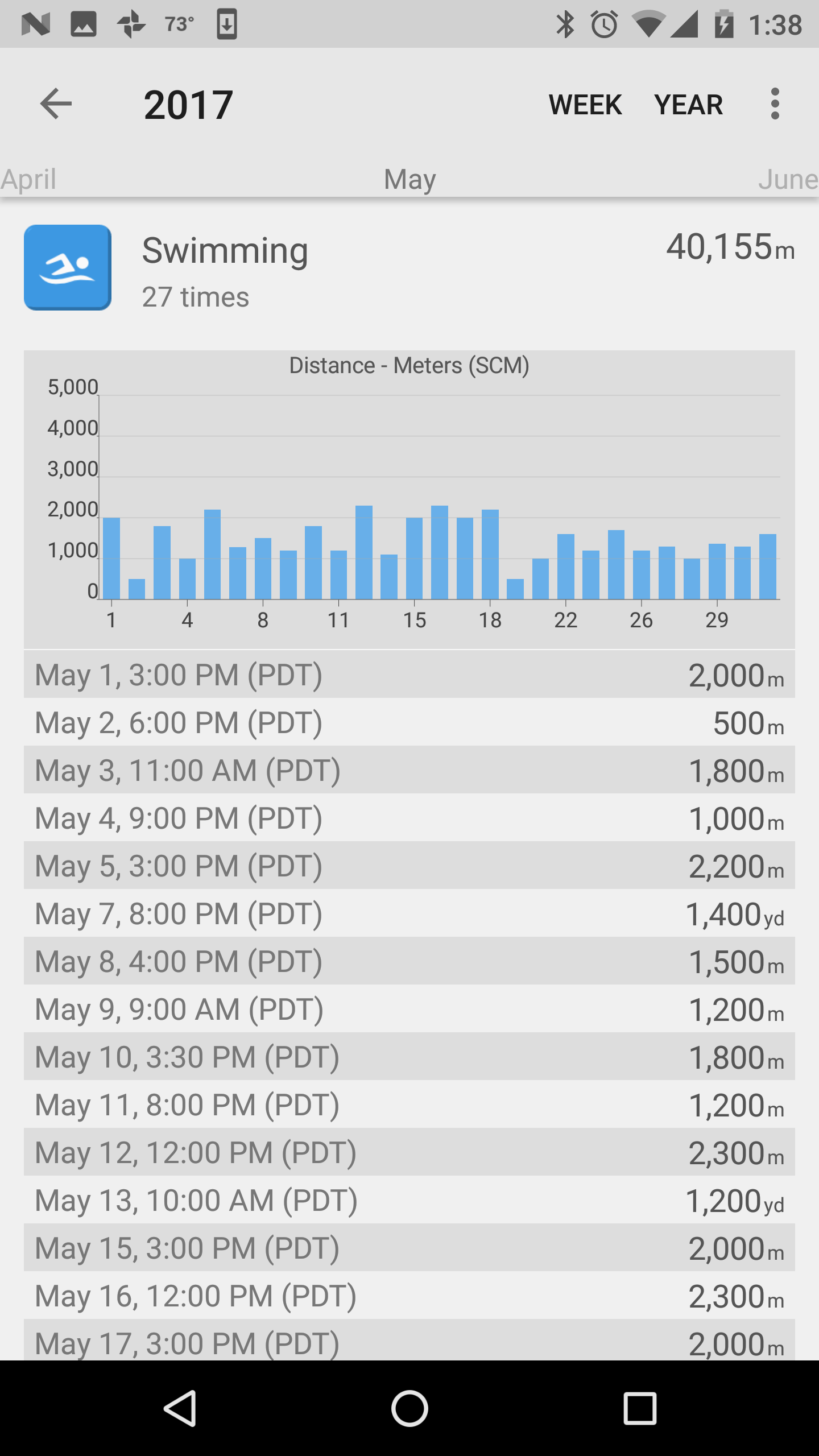Select the April month tab
The width and height of the screenshot is (819, 1456).
tap(28, 179)
